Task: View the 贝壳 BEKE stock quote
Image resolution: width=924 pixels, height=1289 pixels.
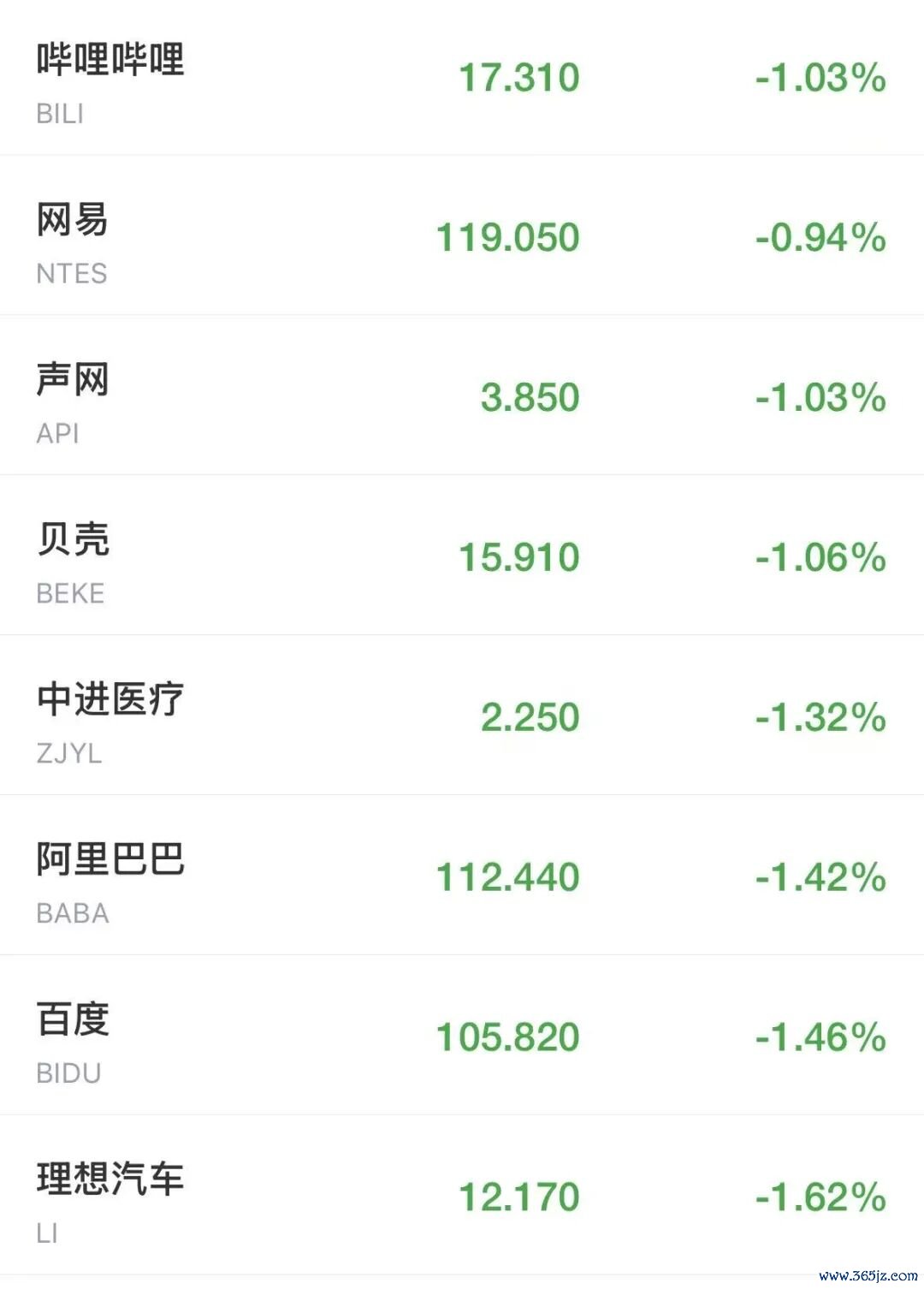Action: [462, 555]
